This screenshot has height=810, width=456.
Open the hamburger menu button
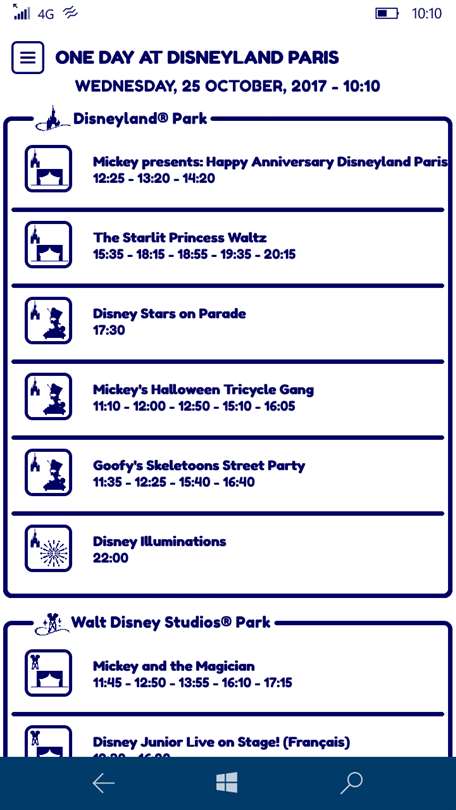click(28, 57)
